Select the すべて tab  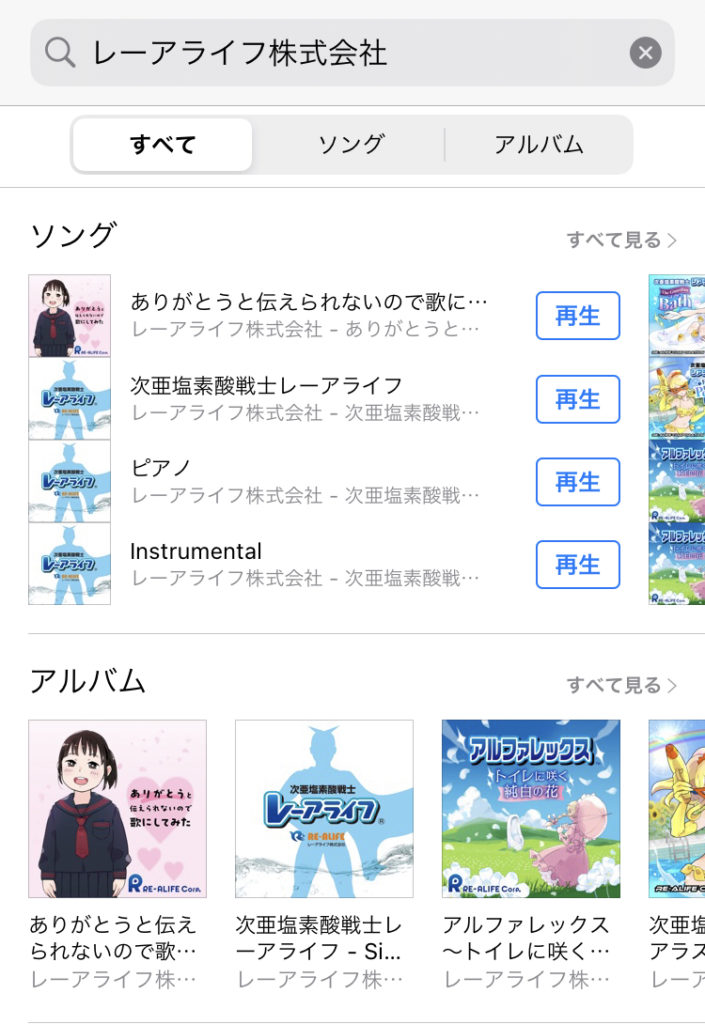pyautogui.click(x=163, y=145)
